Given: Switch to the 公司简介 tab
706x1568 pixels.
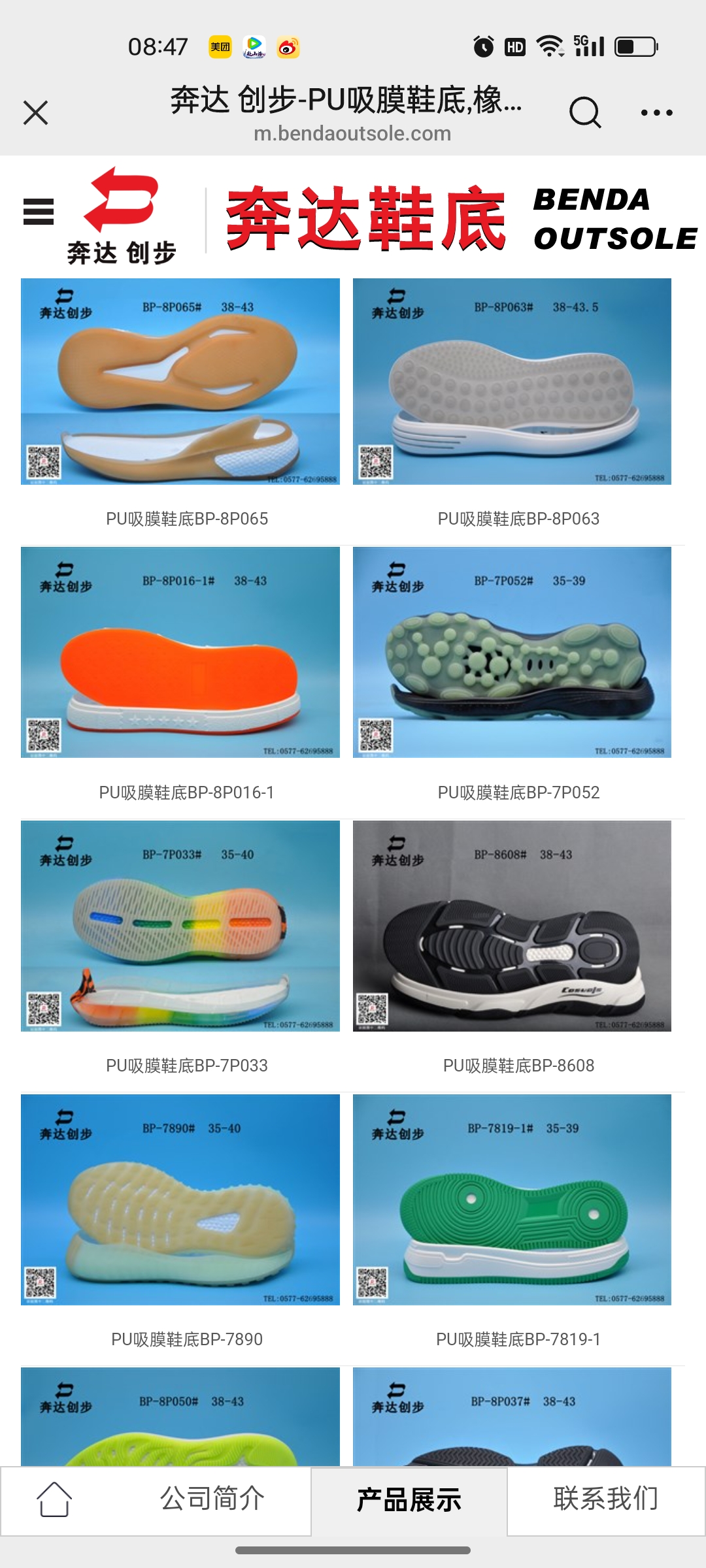Looking at the screenshot, I should (x=212, y=1499).
